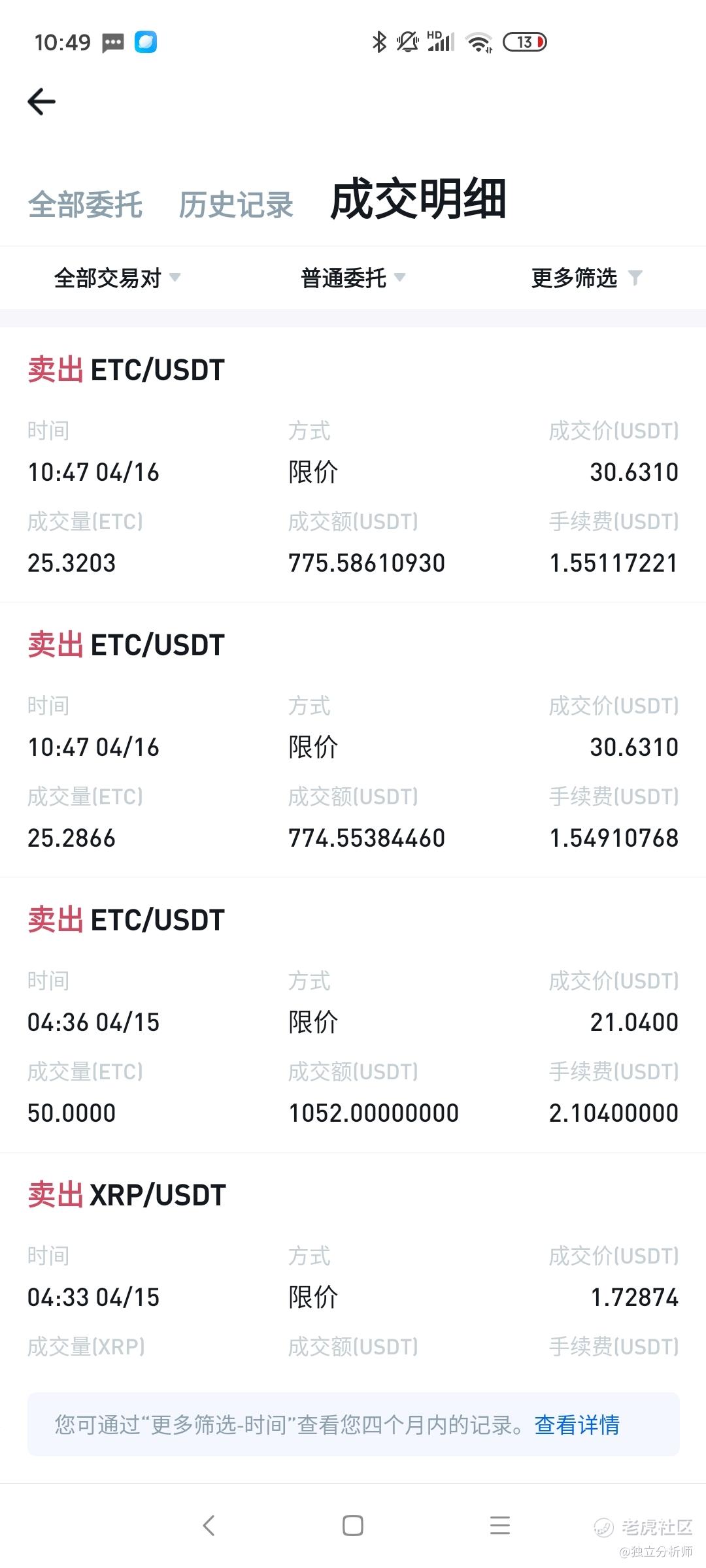This screenshot has height=1568, width=706.
Task: Open the QQ messenger icon in status bar
Action: pyautogui.click(x=145, y=42)
